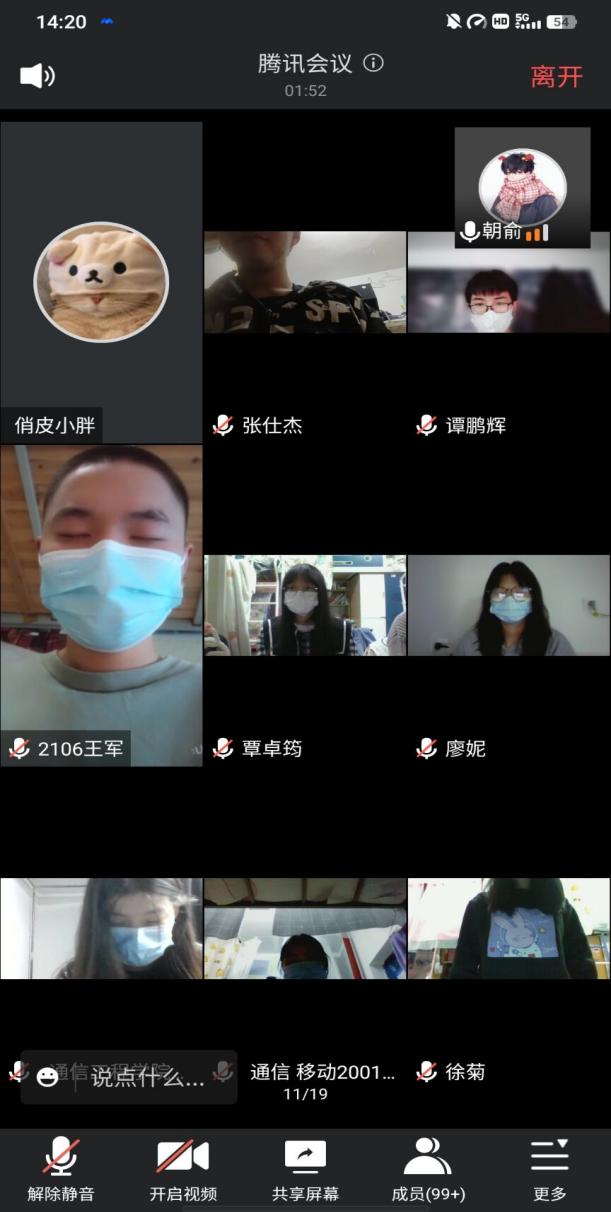
Task: Toggle the speaker audio output icon
Action: [x=37, y=76]
